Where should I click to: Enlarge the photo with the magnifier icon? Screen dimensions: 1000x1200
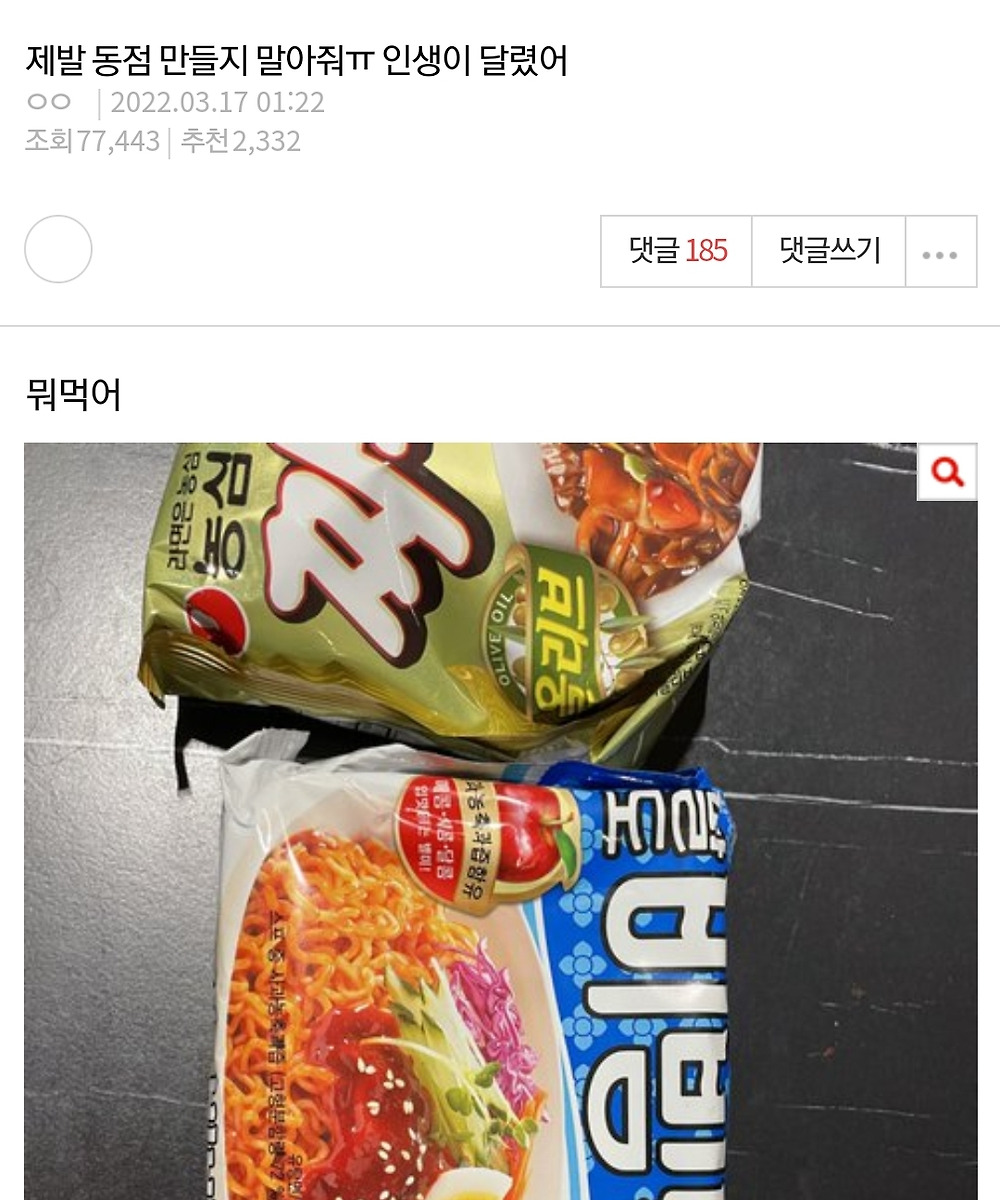point(947,471)
